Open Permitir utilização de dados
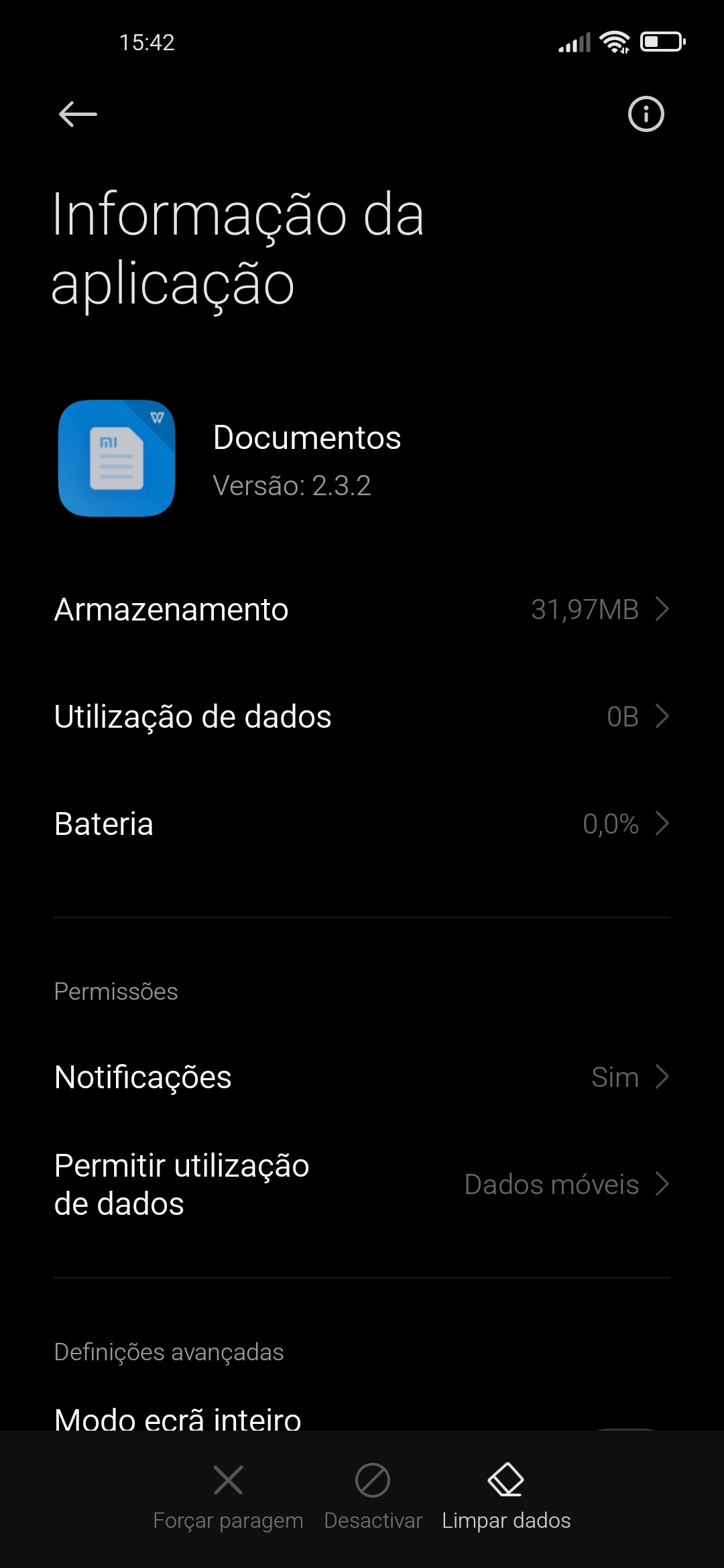The width and height of the screenshot is (724, 1568). click(362, 1184)
